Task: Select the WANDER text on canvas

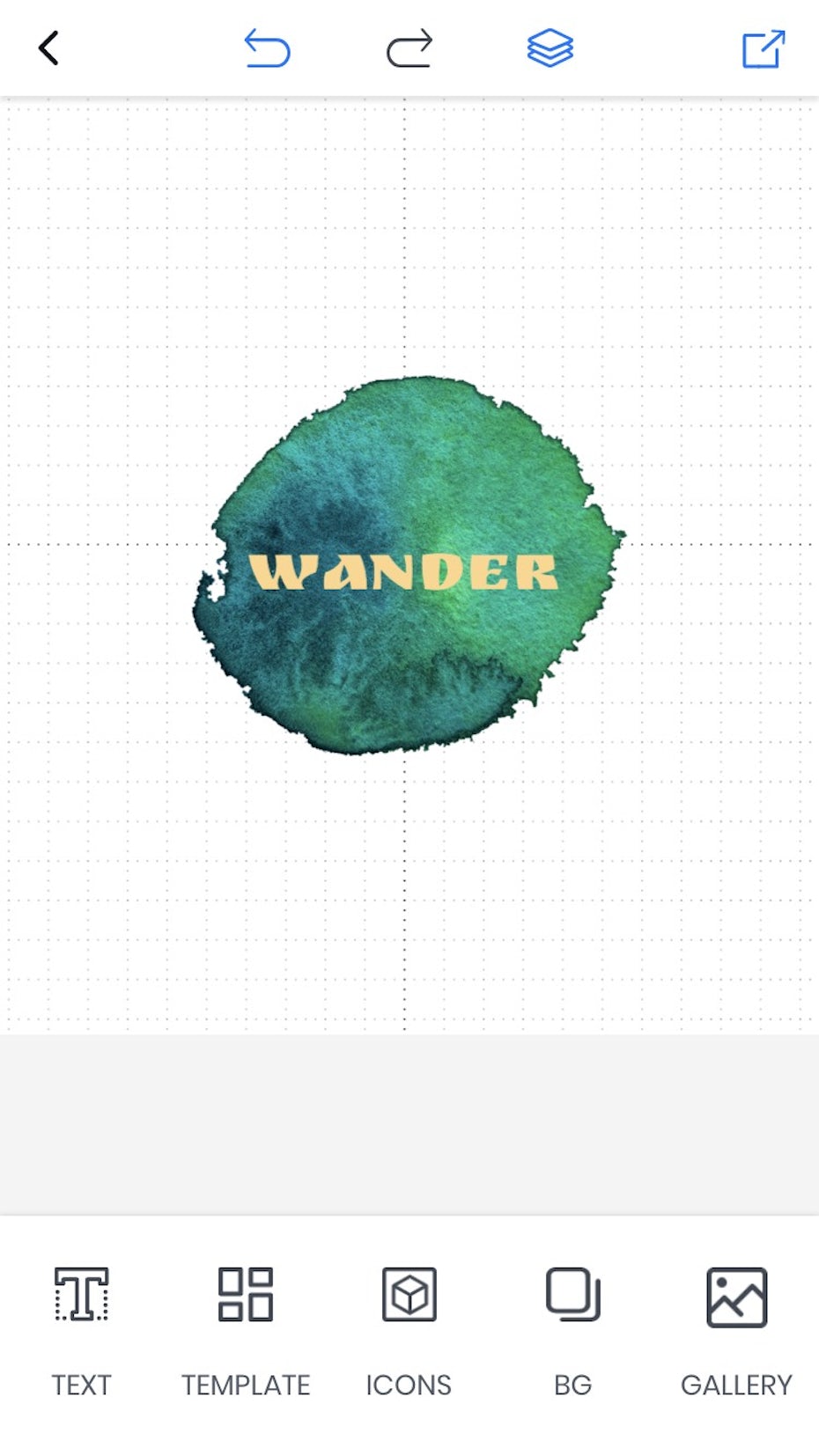Action: point(403,572)
